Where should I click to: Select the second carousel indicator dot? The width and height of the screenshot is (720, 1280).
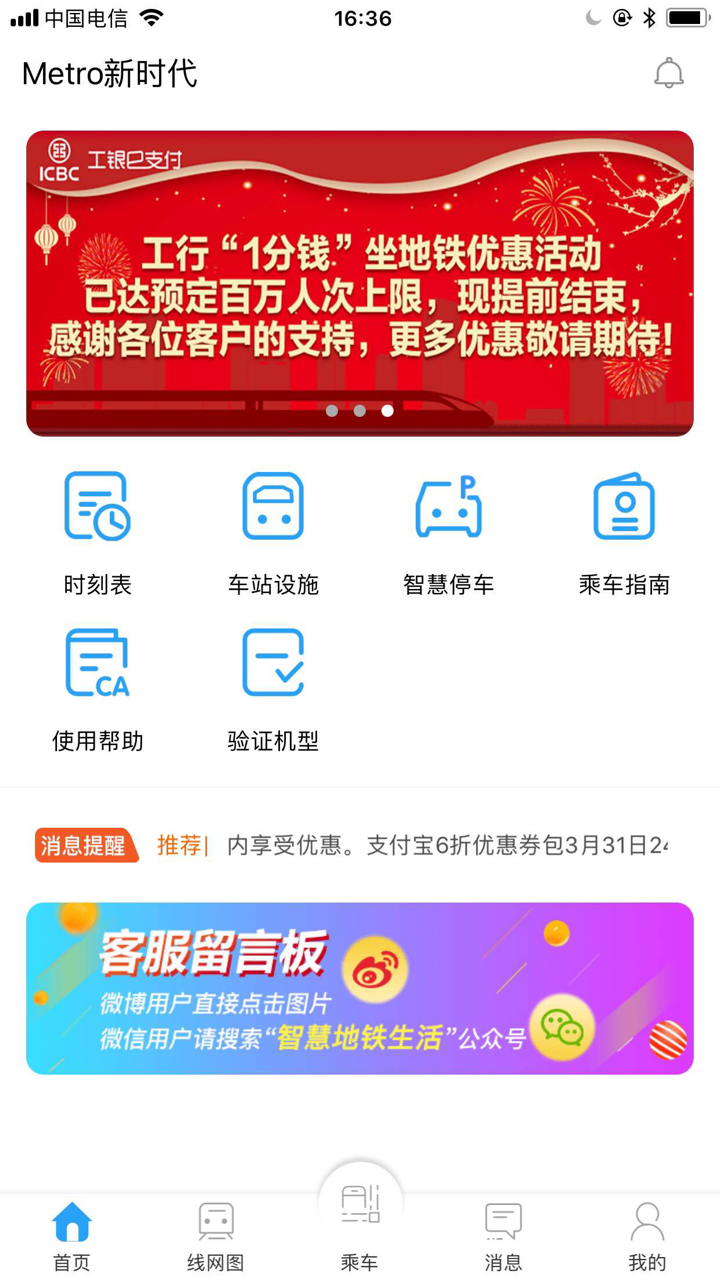click(360, 410)
